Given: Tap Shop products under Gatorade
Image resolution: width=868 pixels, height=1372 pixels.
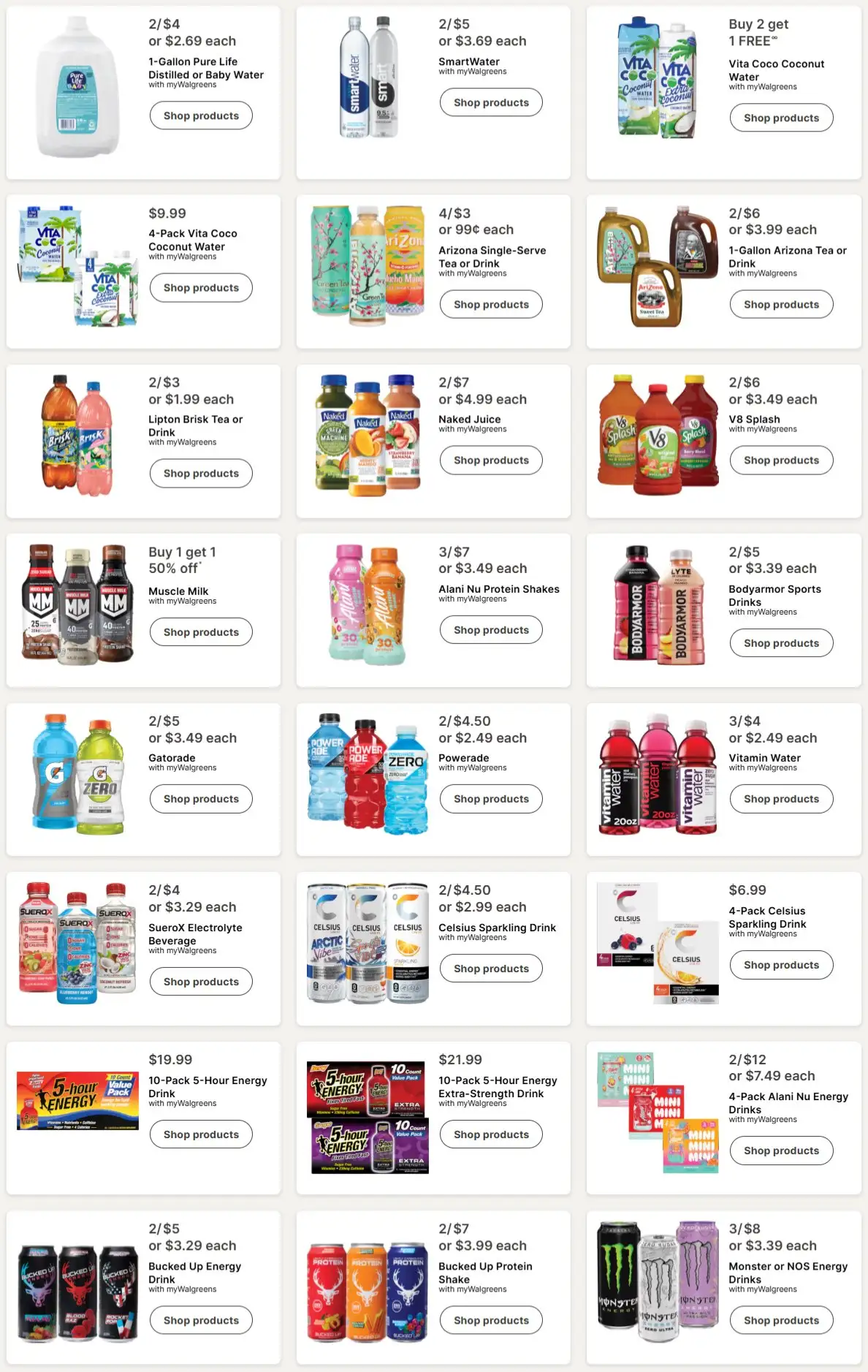Looking at the screenshot, I should click(201, 798).
